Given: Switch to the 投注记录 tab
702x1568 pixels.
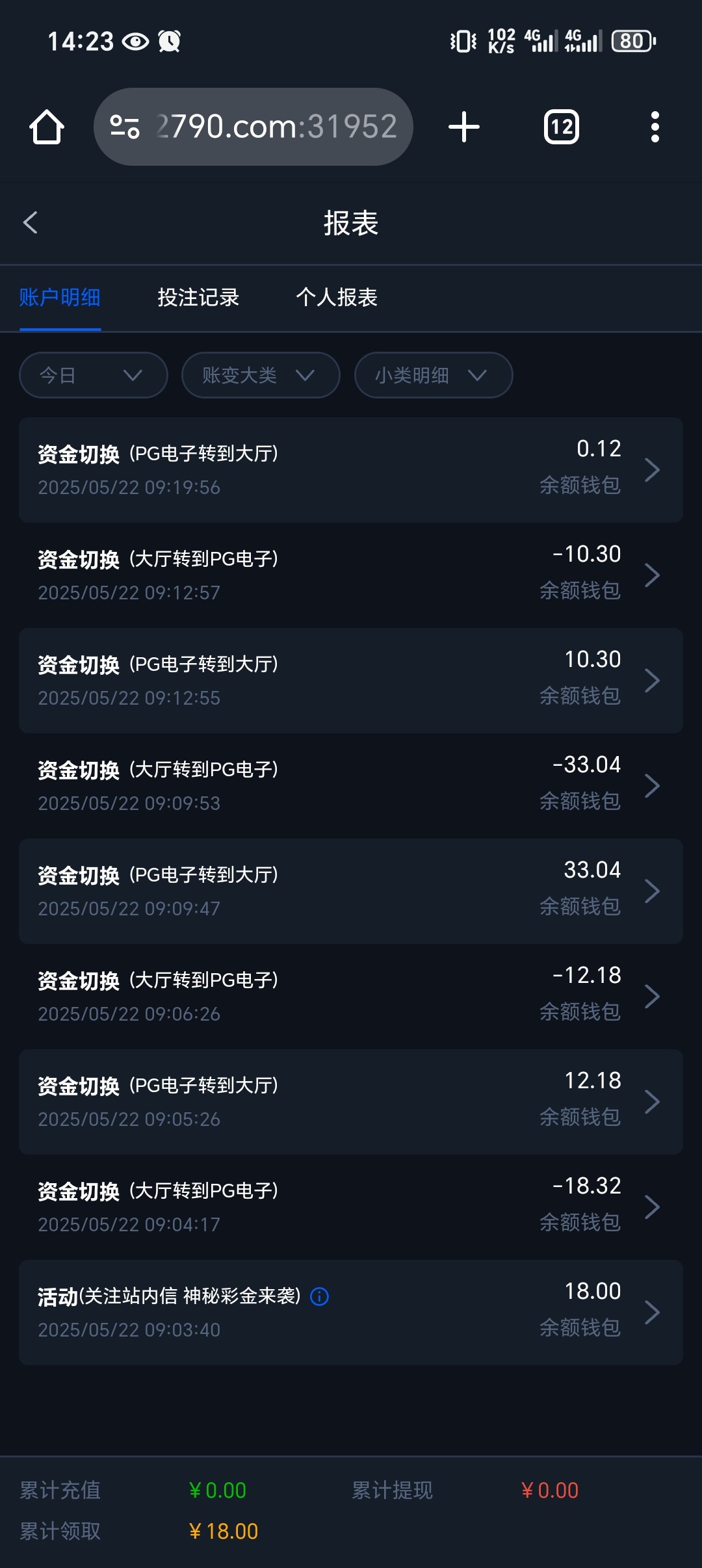Looking at the screenshot, I should tap(198, 298).
